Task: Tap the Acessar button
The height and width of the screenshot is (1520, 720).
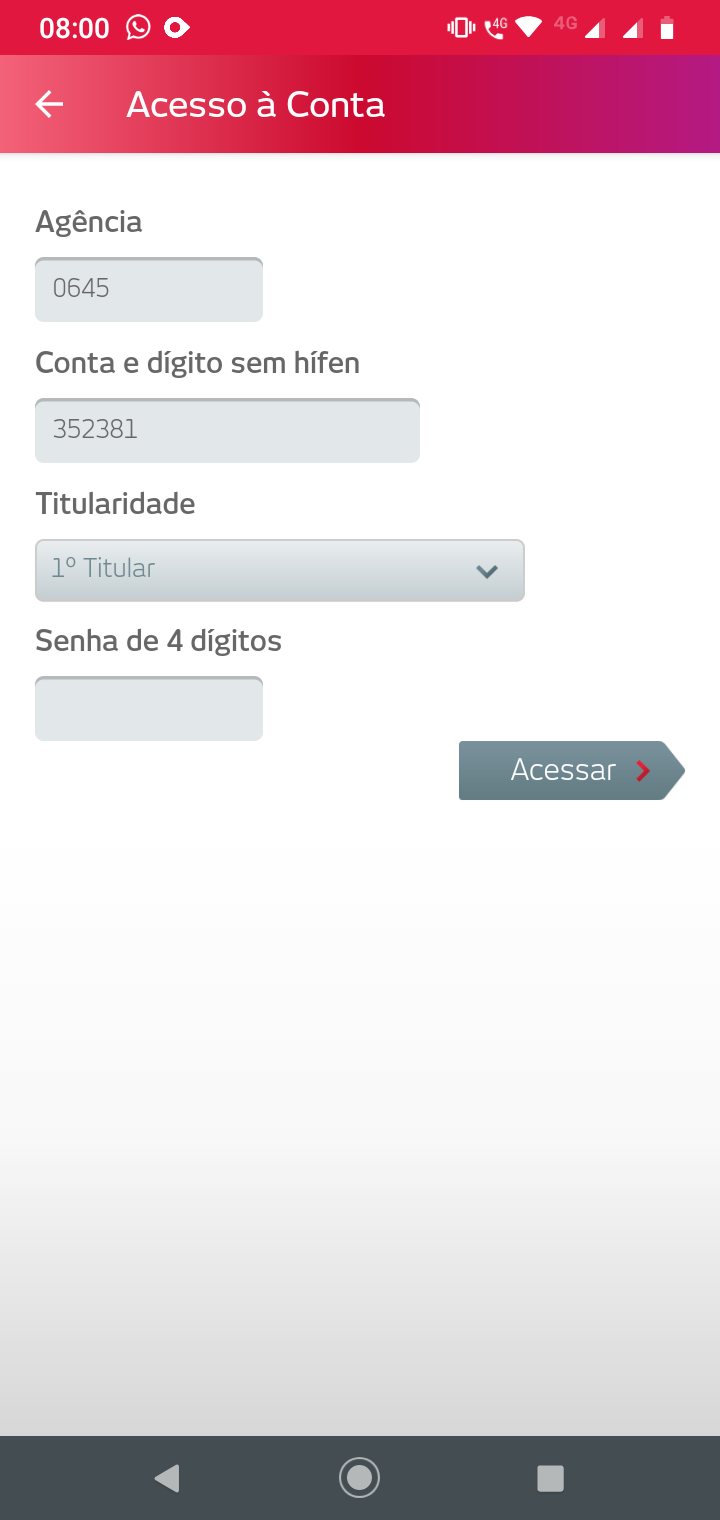Action: click(569, 770)
